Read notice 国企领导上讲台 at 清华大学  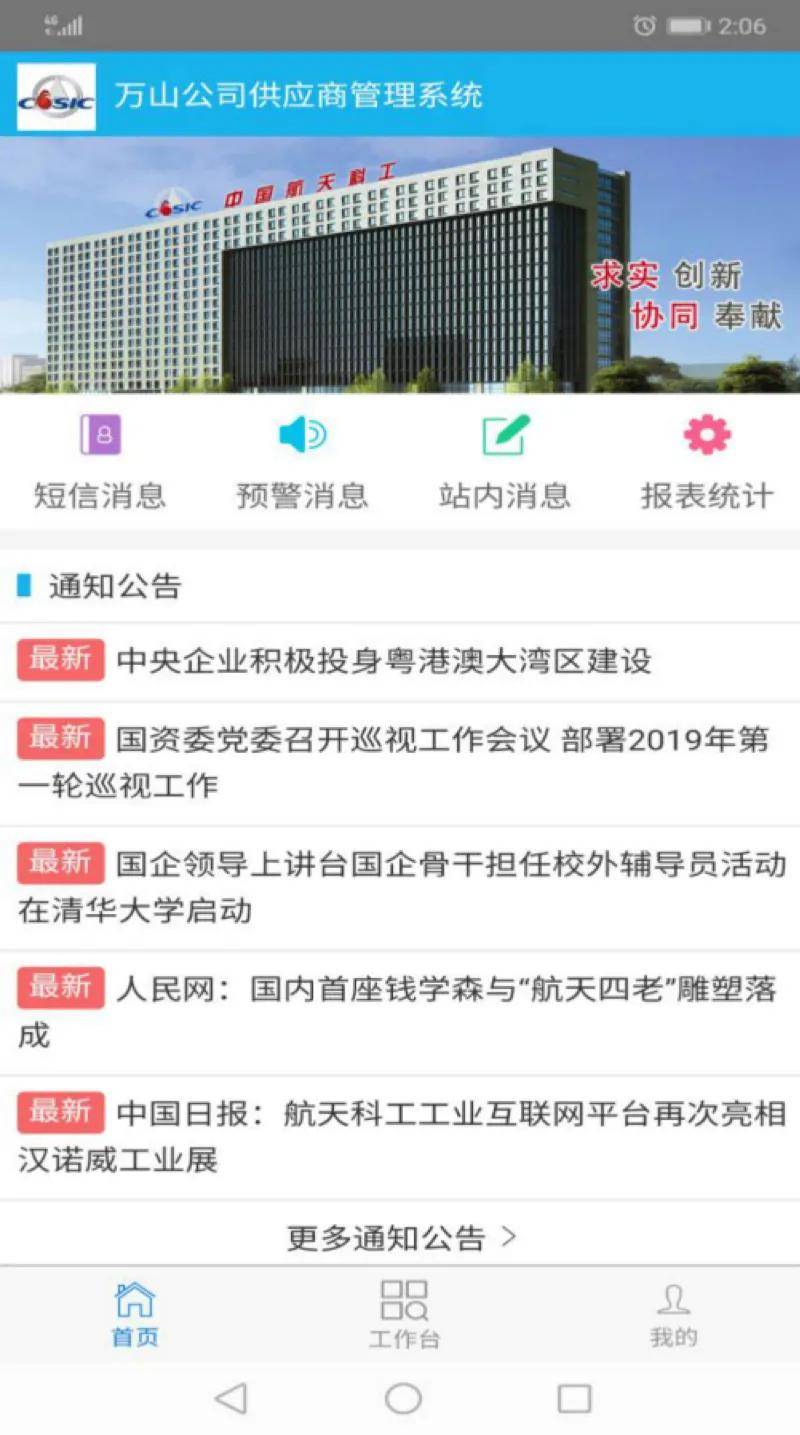coord(400,887)
